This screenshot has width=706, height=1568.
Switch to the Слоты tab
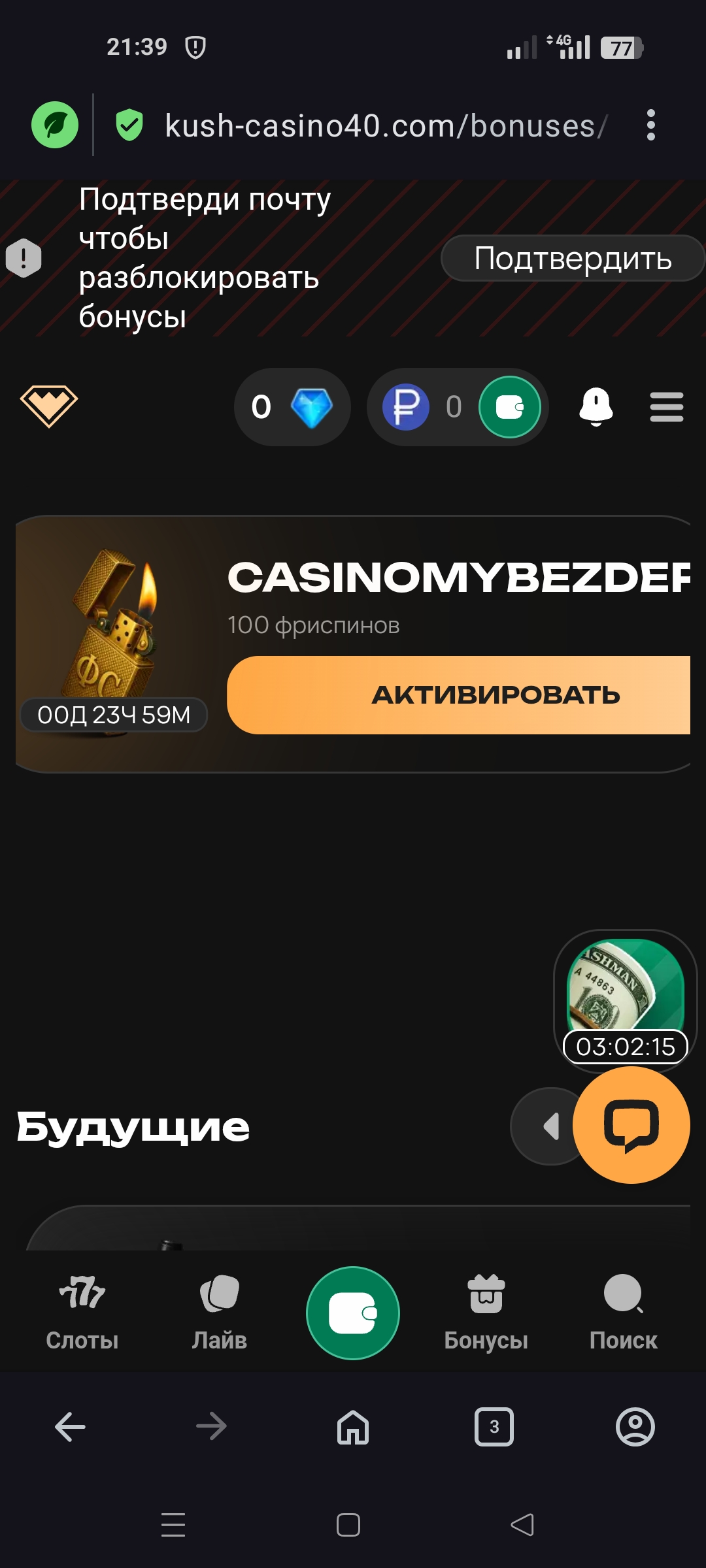(82, 1312)
